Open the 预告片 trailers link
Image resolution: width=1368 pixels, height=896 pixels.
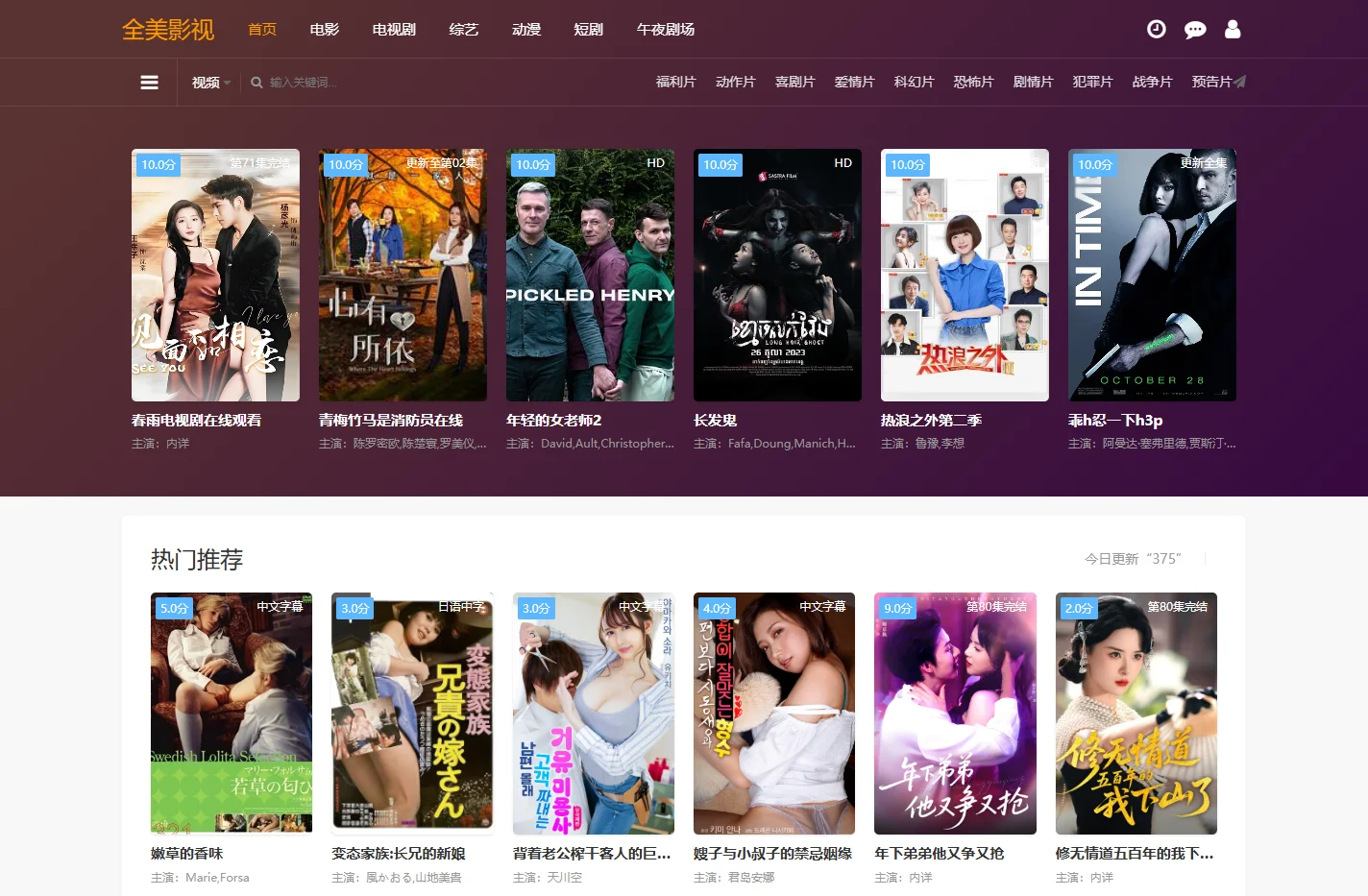tap(1212, 82)
